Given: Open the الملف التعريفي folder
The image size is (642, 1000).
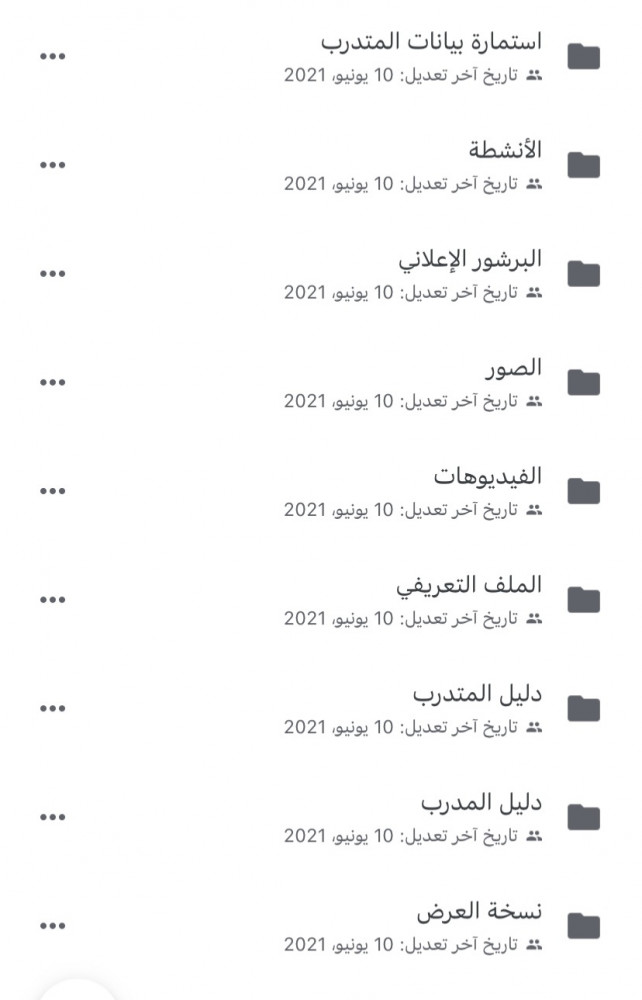Looking at the screenshot, I should [469, 585].
